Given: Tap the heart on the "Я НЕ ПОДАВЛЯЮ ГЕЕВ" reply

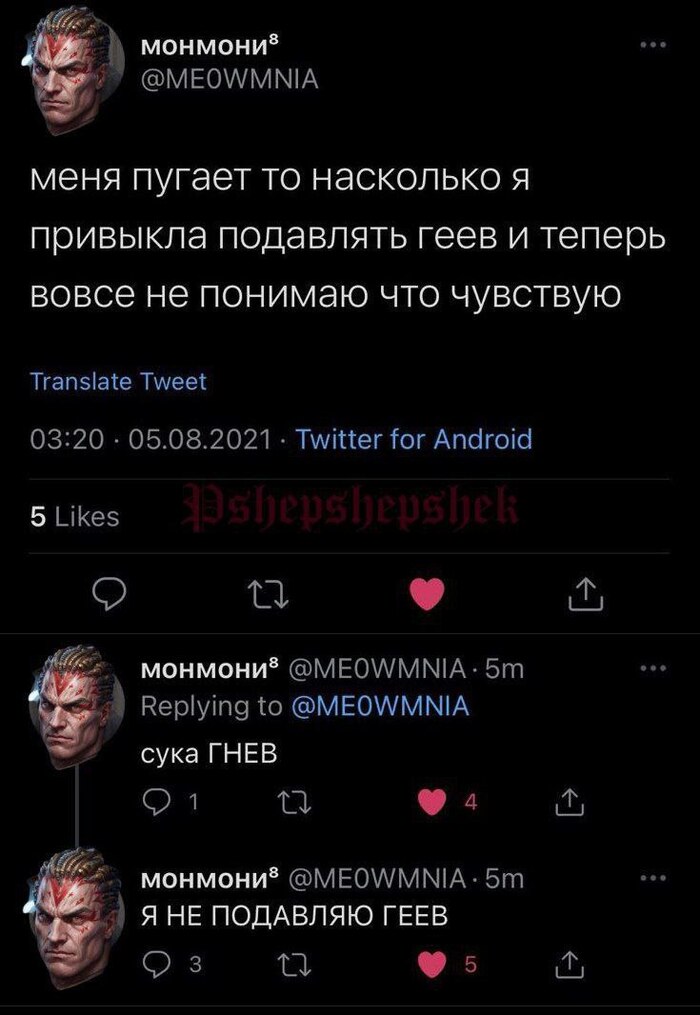Looking at the screenshot, I should tap(430, 964).
